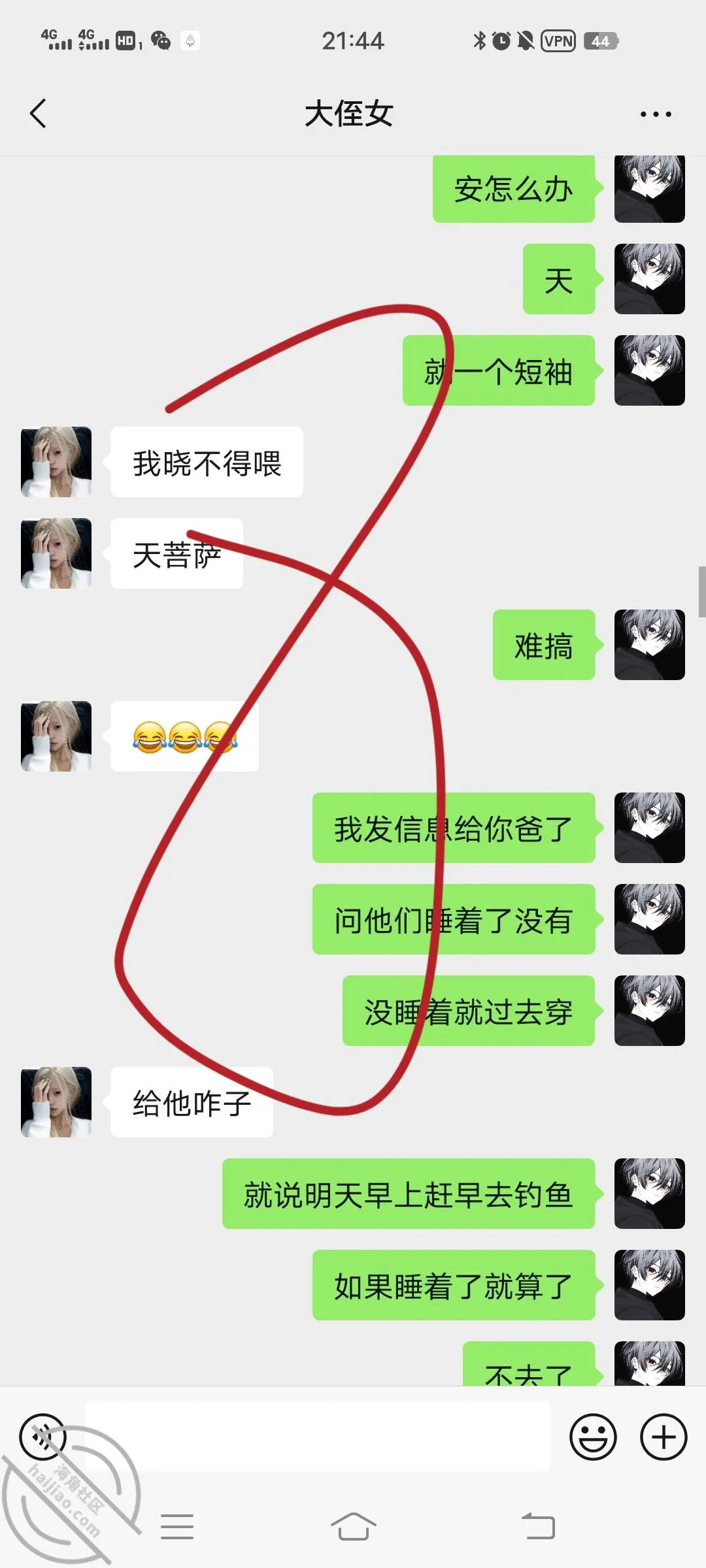This screenshot has width=706, height=1568.
Task: Open the three-dot chat info menu
Action: point(656,114)
